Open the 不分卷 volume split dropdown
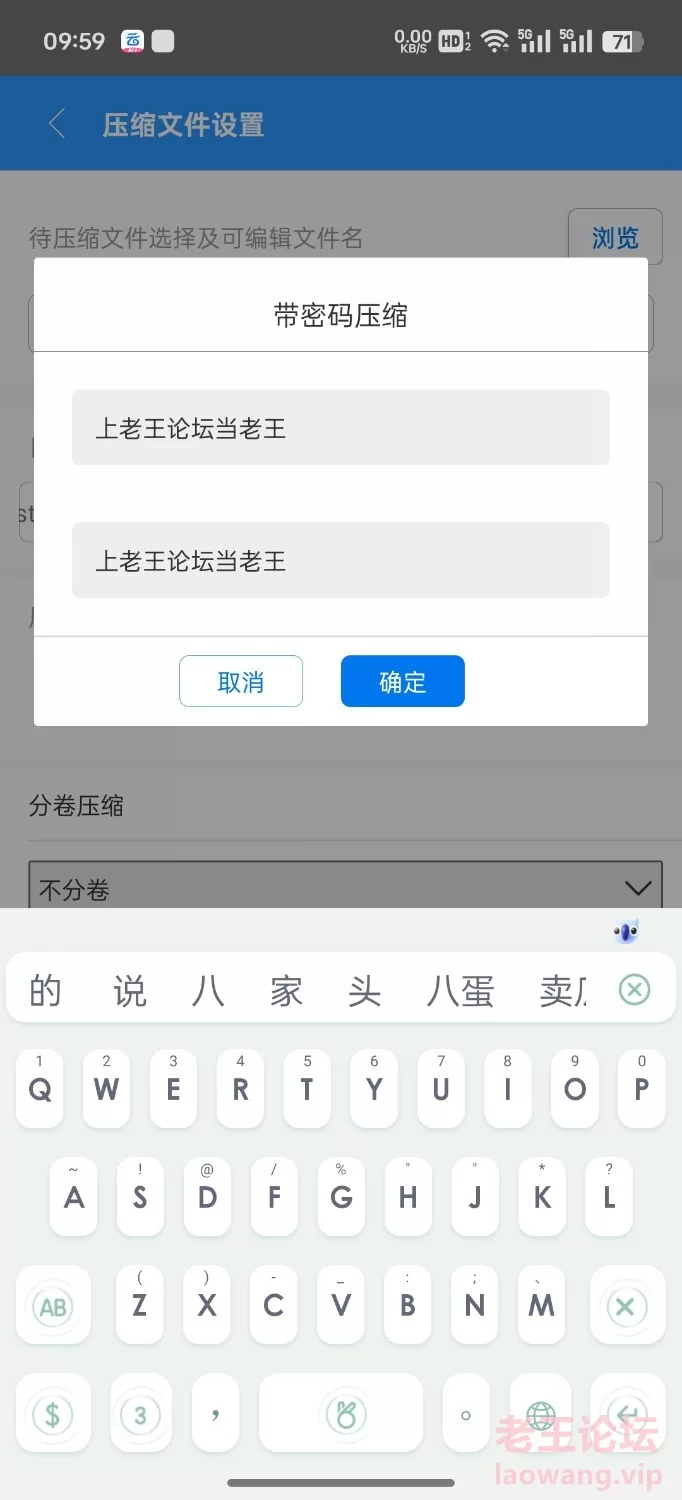The image size is (682, 1500). pyautogui.click(x=345, y=886)
